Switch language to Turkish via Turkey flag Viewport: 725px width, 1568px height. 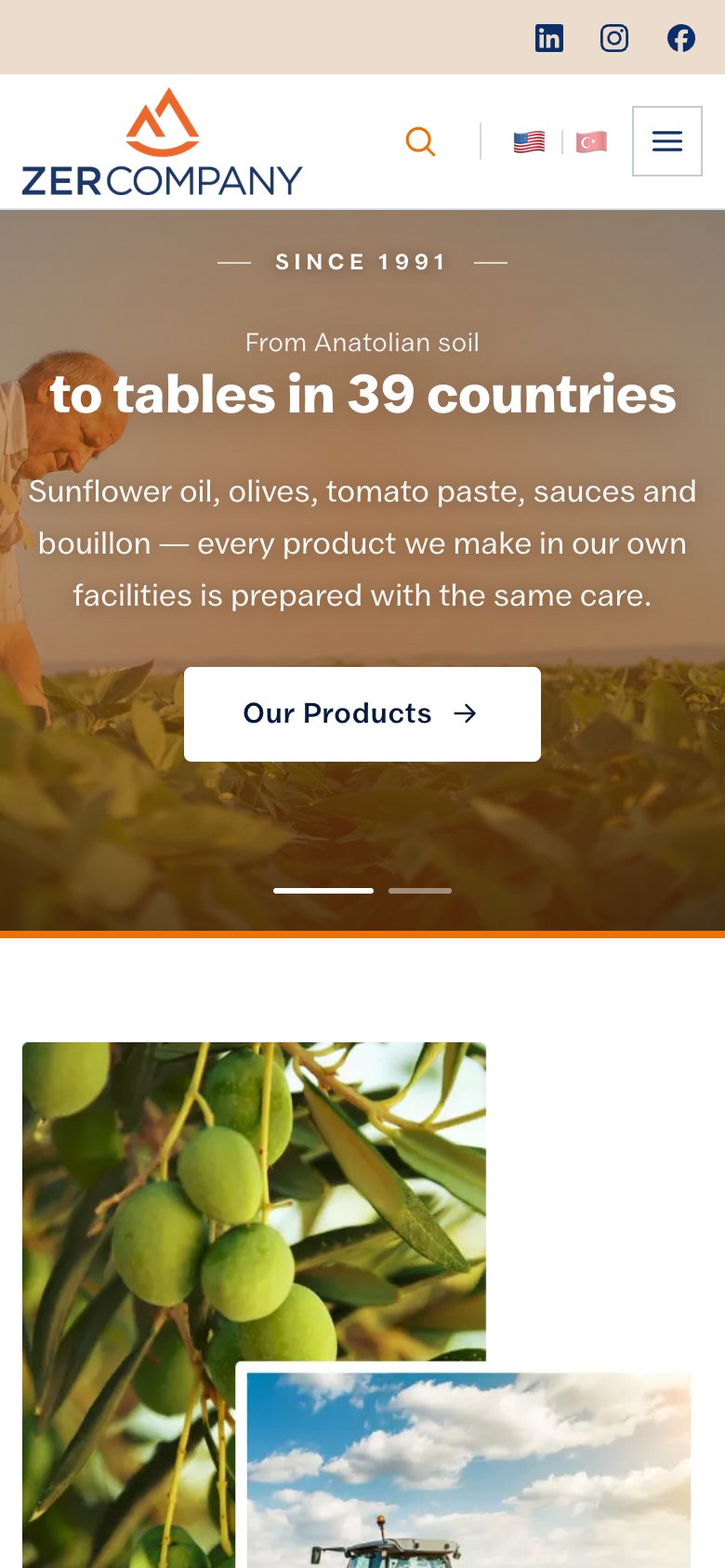591,142
